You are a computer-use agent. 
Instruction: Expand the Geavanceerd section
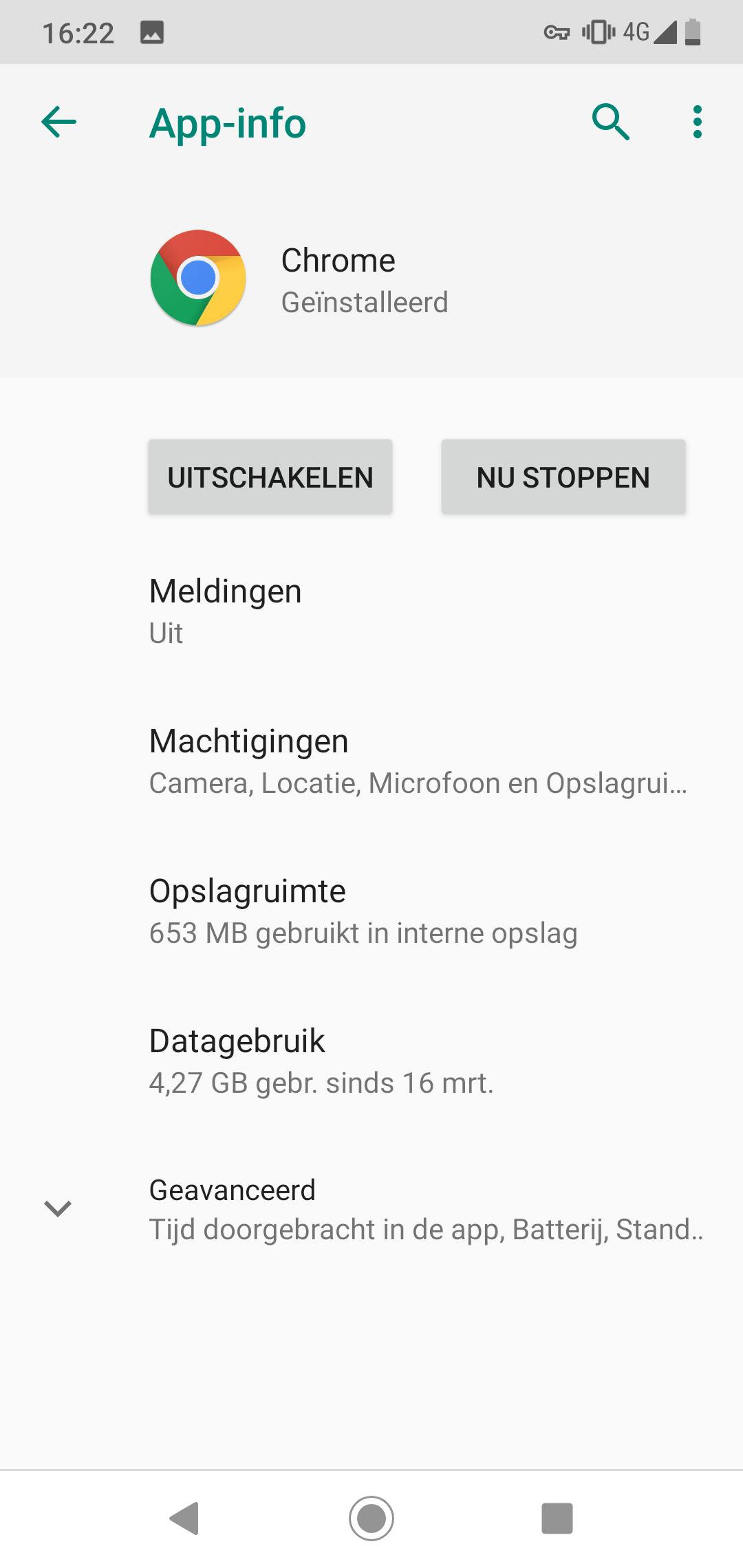pos(371,1209)
